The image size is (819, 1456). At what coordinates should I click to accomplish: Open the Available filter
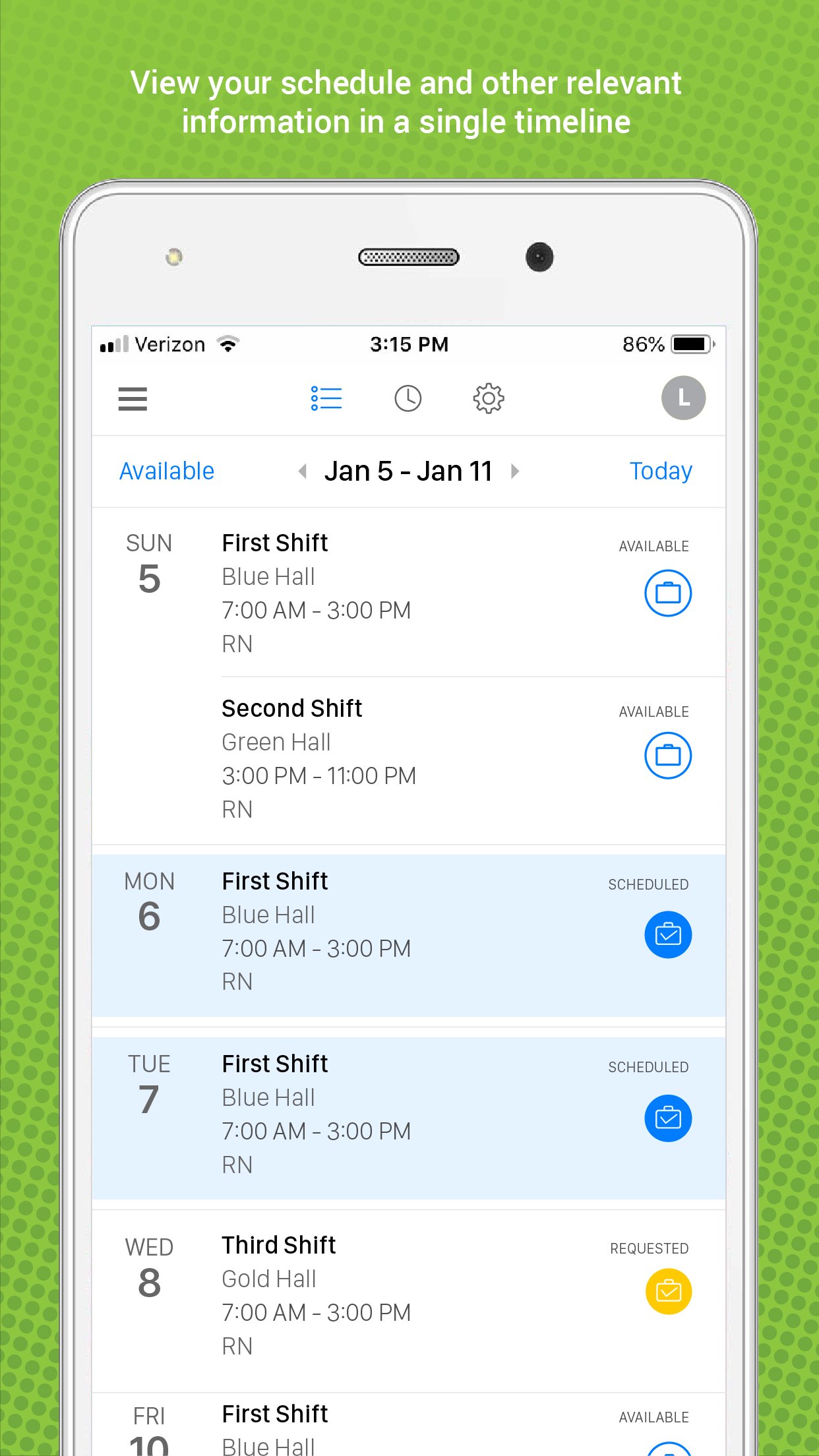point(166,471)
